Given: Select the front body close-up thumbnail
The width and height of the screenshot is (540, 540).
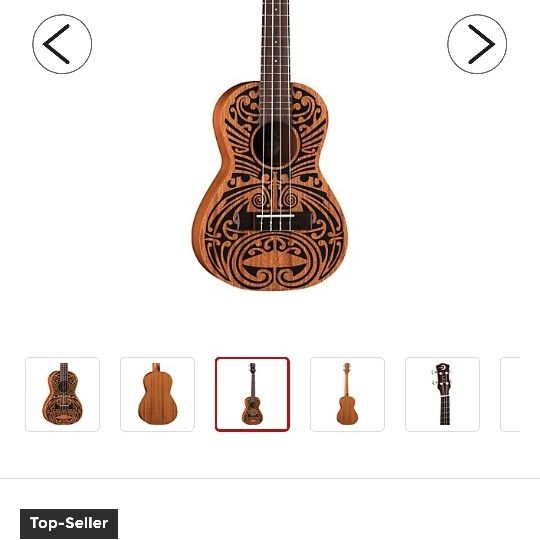Looking at the screenshot, I should point(62,394).
